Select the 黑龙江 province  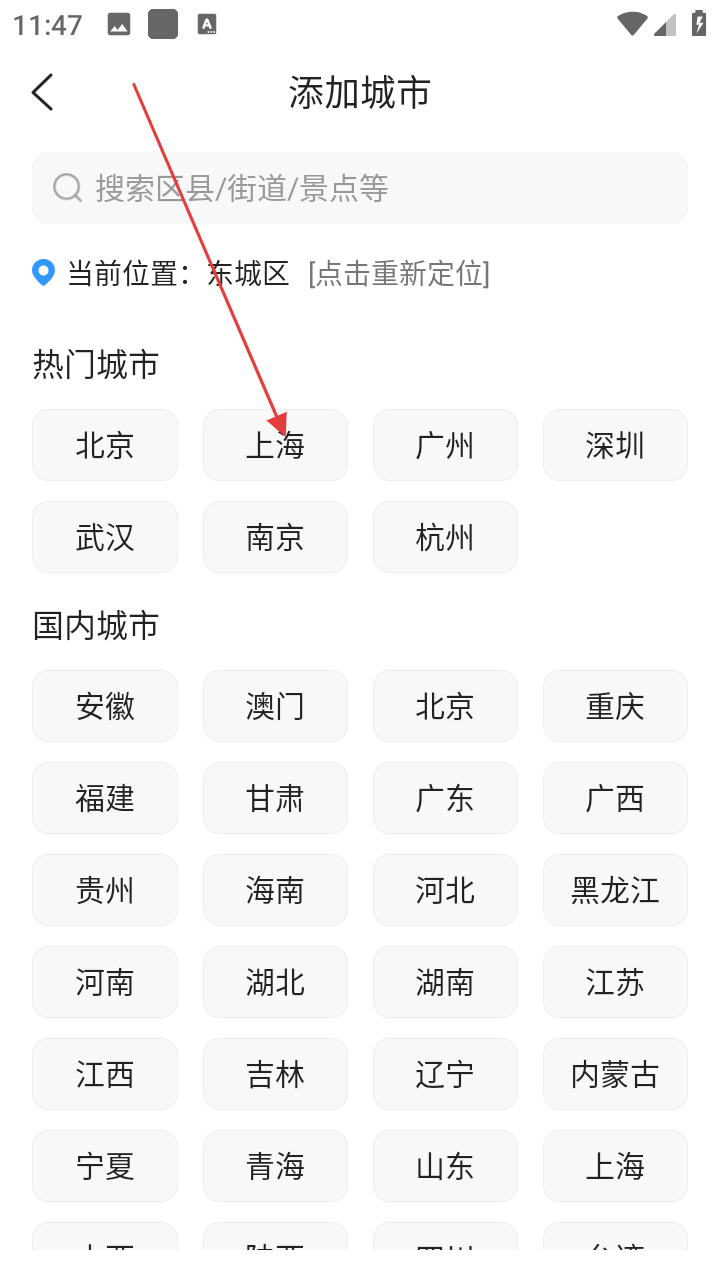click(615, 890)
